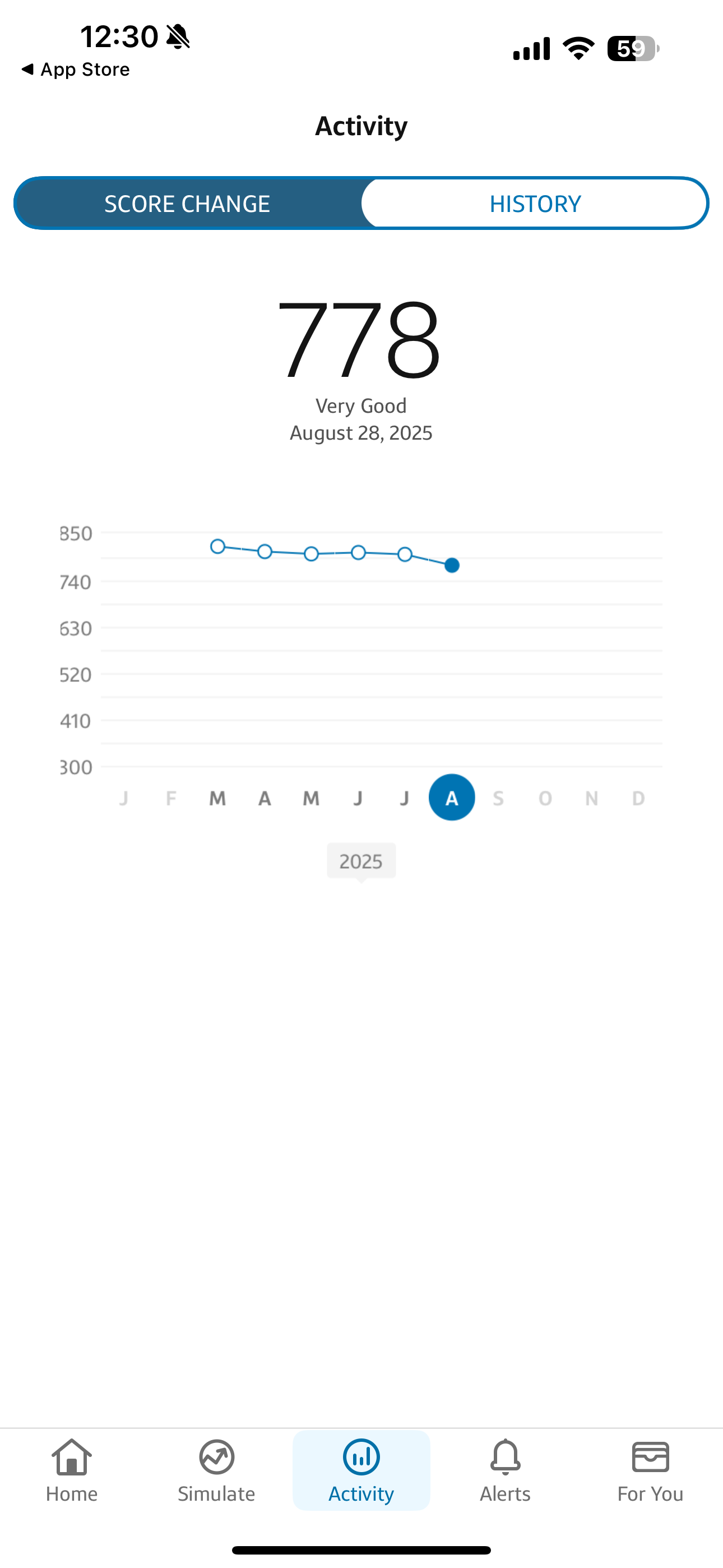Viewport: 723px width, 1568px height.
Task: Return to the App Store
Action: pos(76,70)
